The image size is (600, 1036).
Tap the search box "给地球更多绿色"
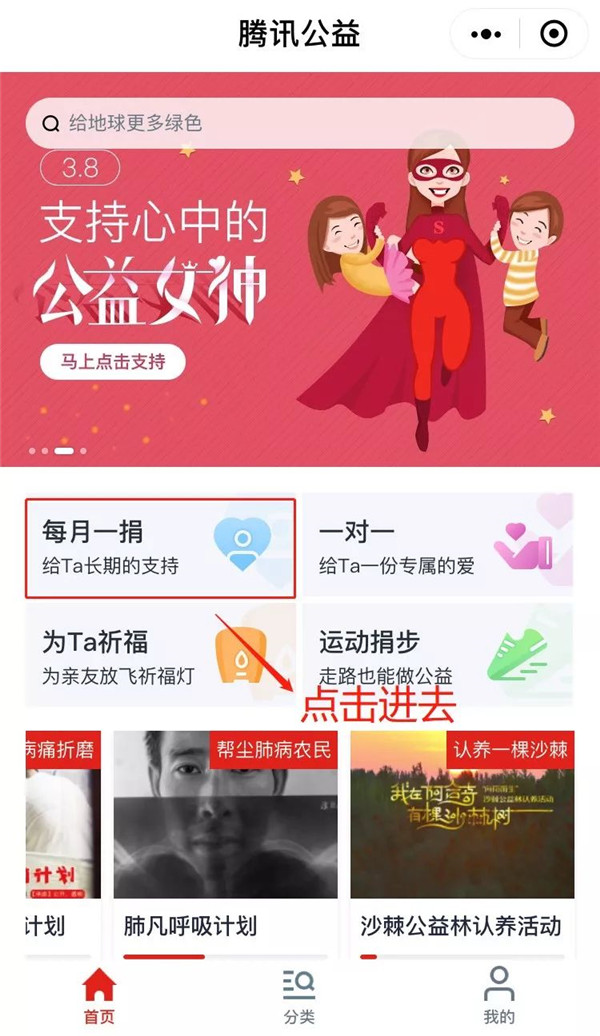[300, 124]
